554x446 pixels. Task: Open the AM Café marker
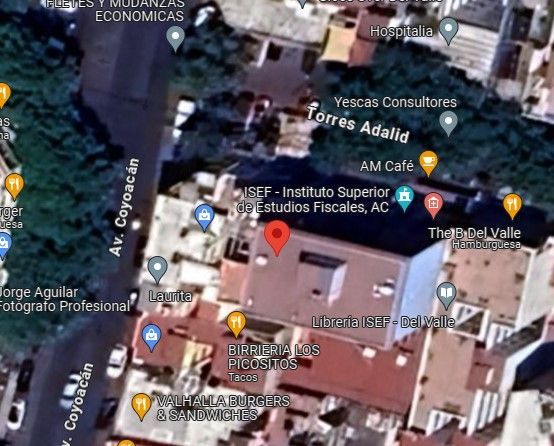coord(428,163)
